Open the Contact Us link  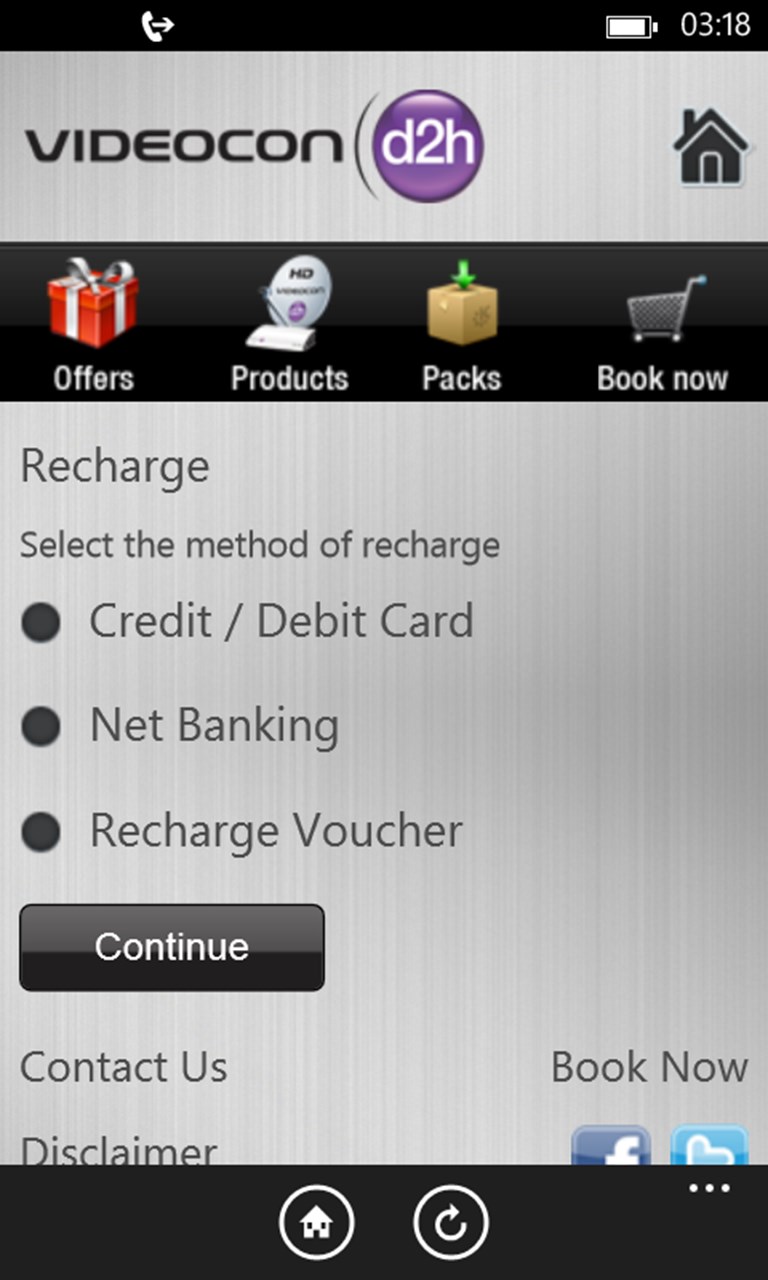(x=124, y=1067)
